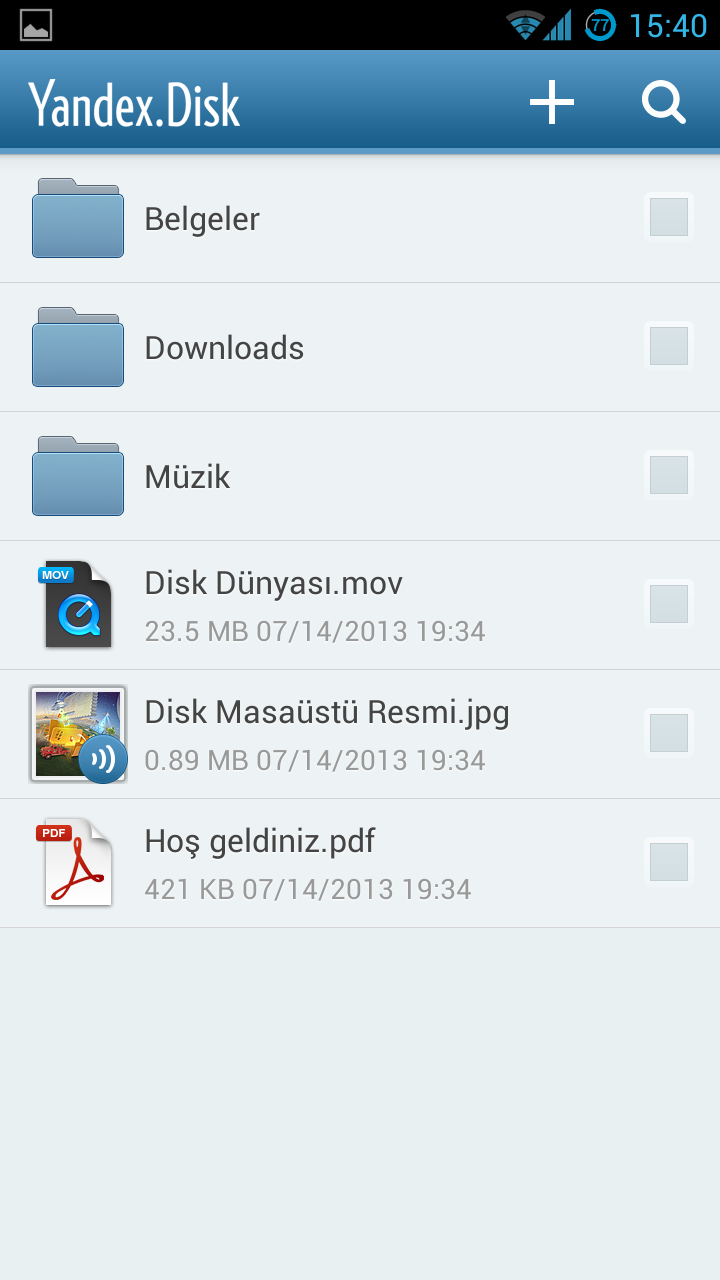Check the box next to Müzik

(x=669, y=475)
